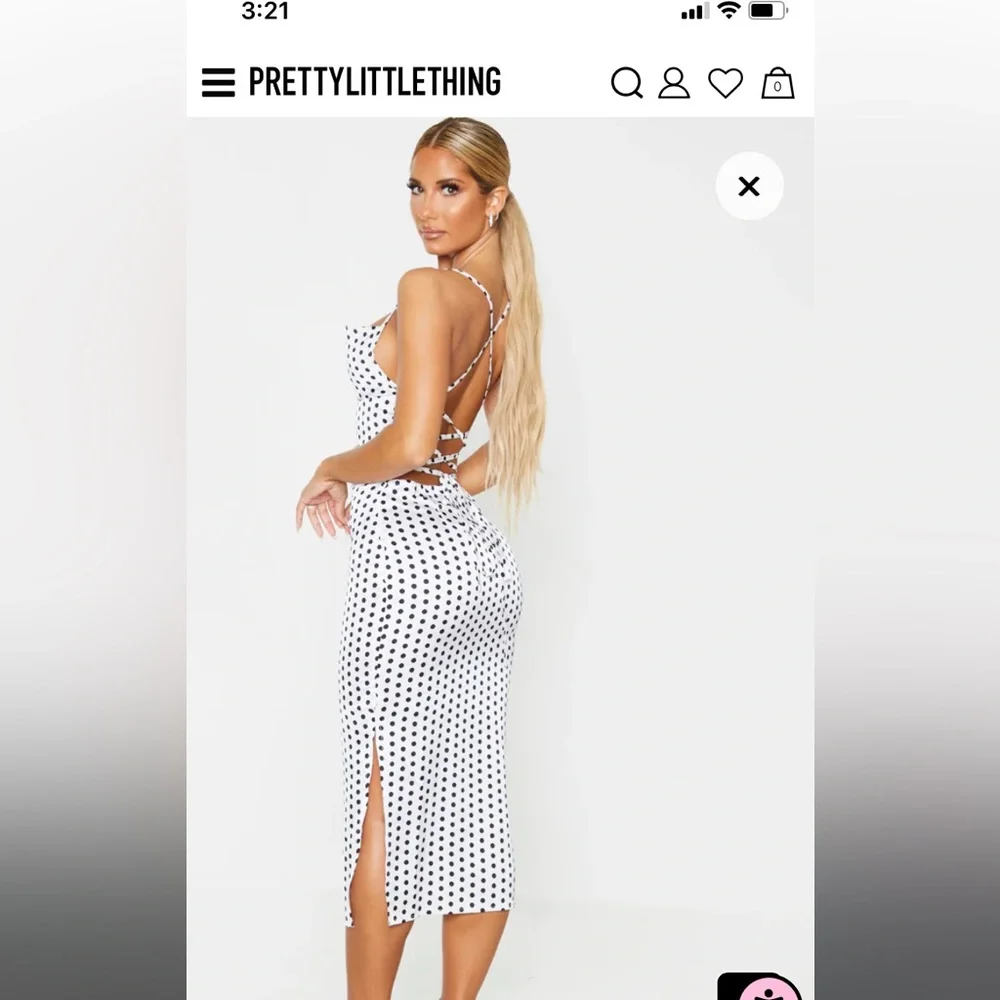Open the hamburger menu
Viewport: 1000px width, 1000px height.
(x=218, y=82)
